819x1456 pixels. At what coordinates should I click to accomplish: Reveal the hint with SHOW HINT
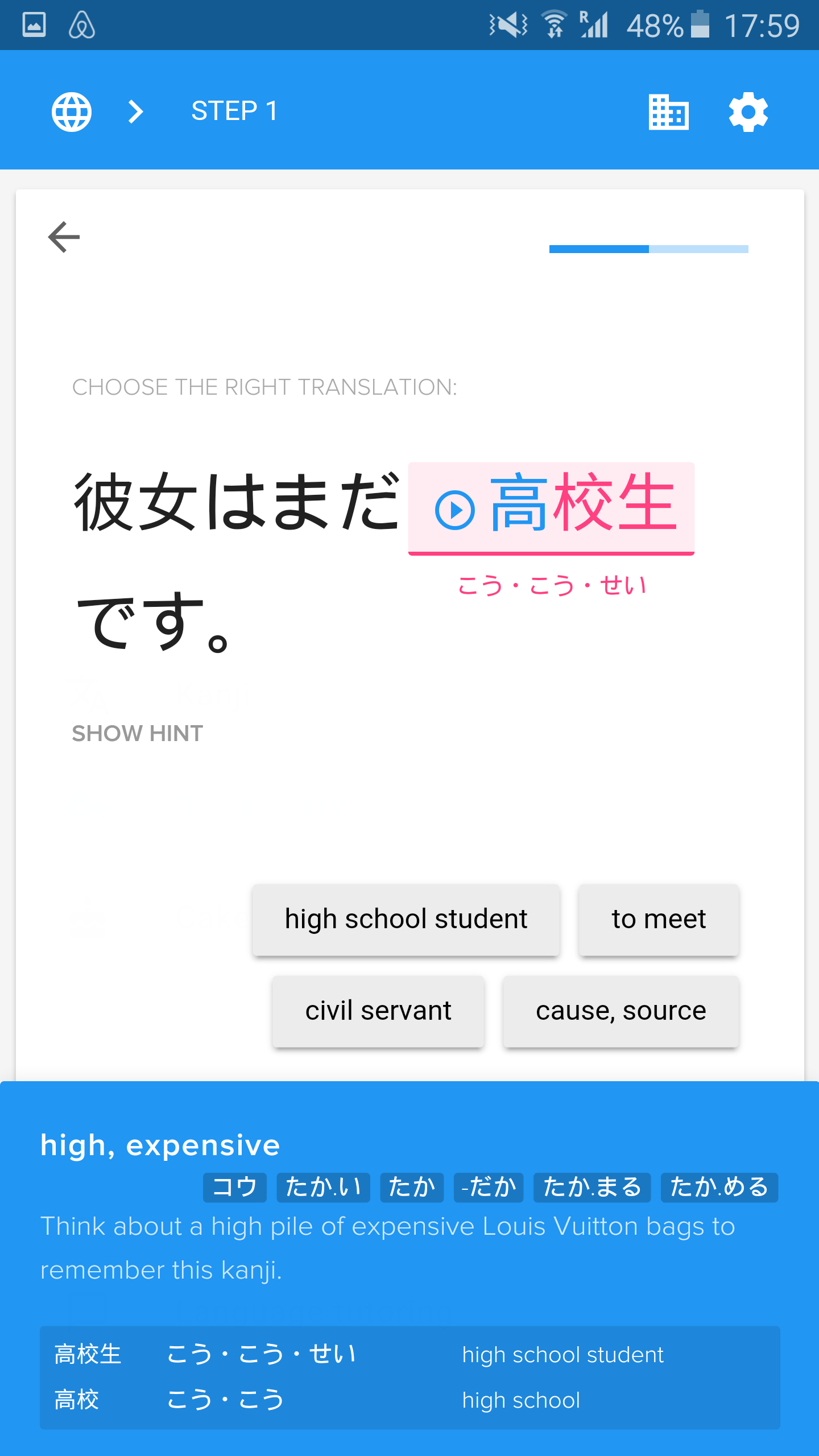click(136, 733)
